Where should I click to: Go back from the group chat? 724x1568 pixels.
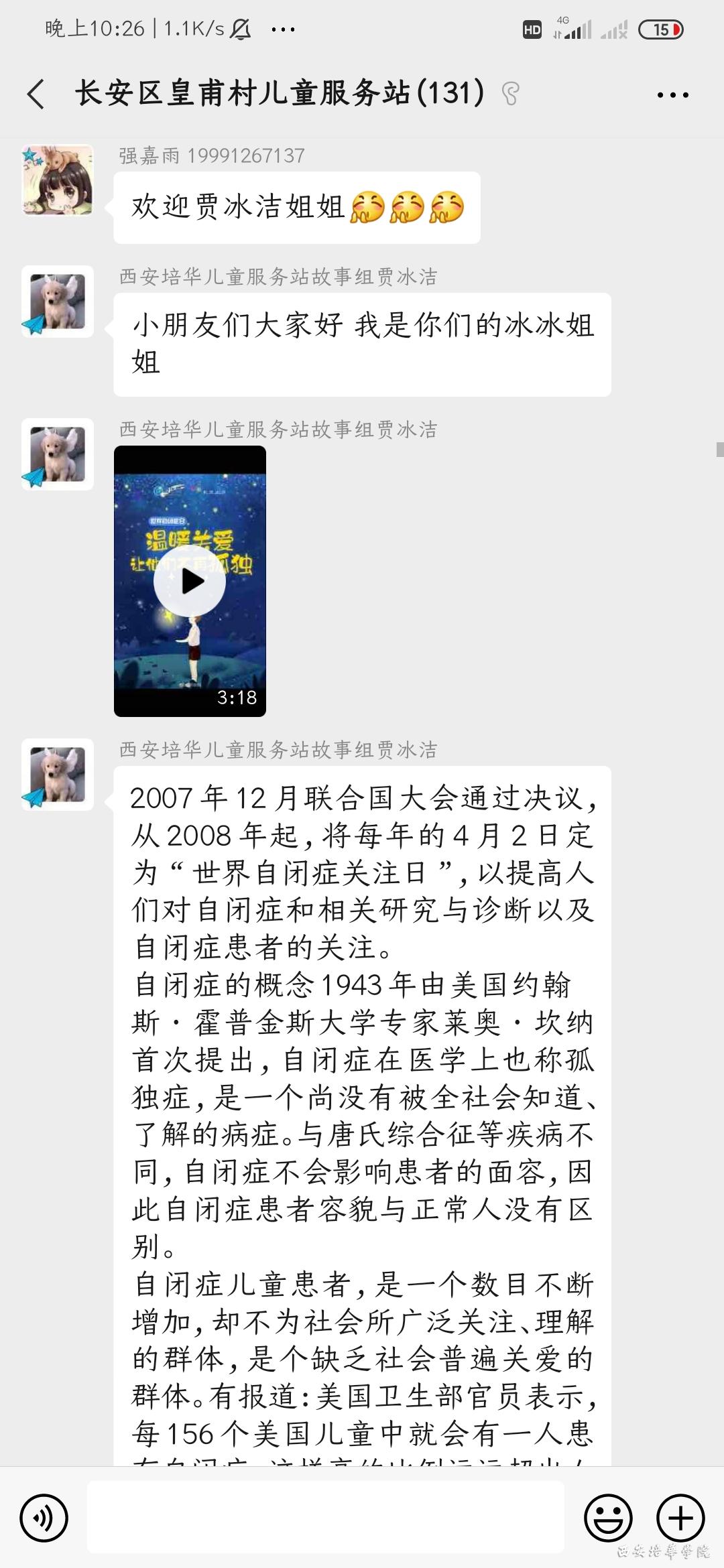pyautogui.click(x=37, y=94)
